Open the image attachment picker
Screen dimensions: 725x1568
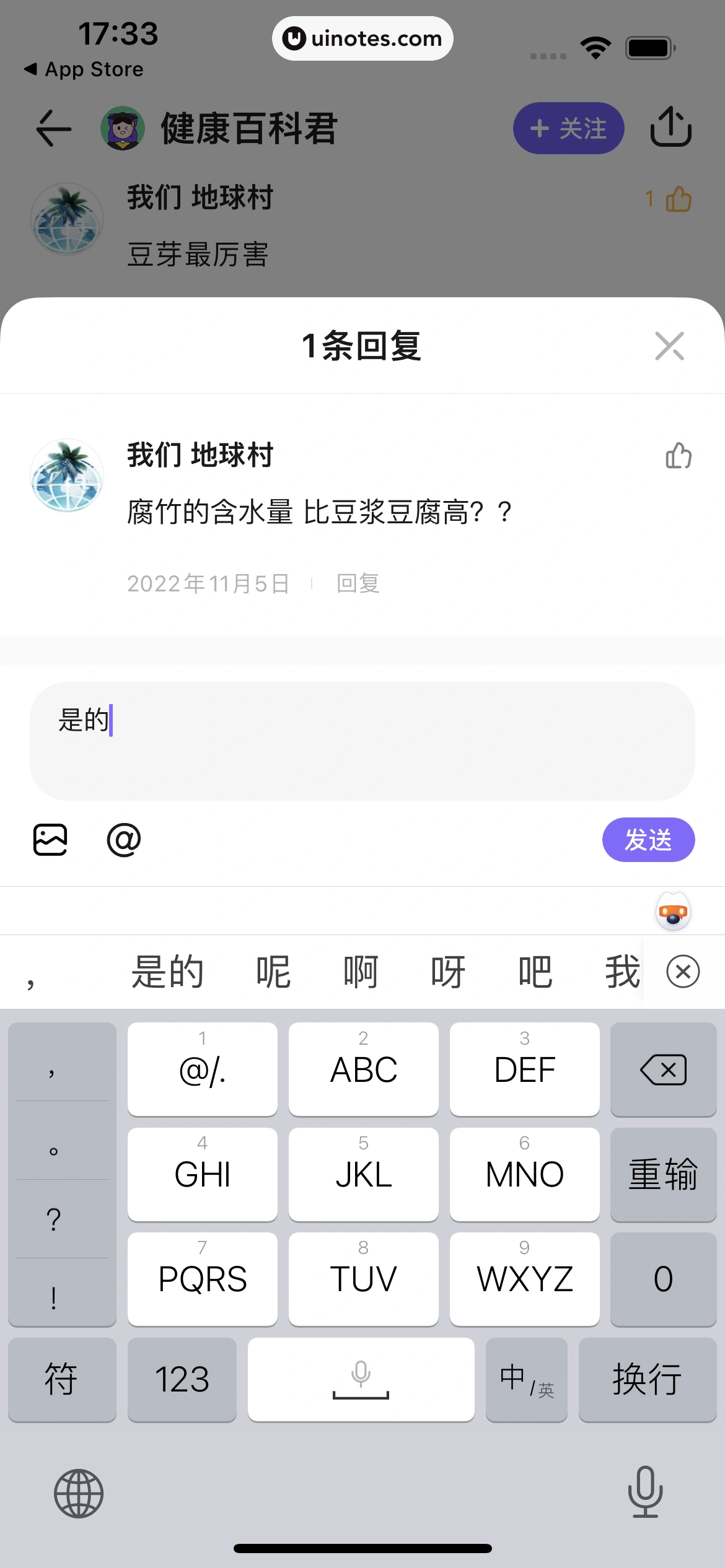pyautogui.click(x=50, y=838)
